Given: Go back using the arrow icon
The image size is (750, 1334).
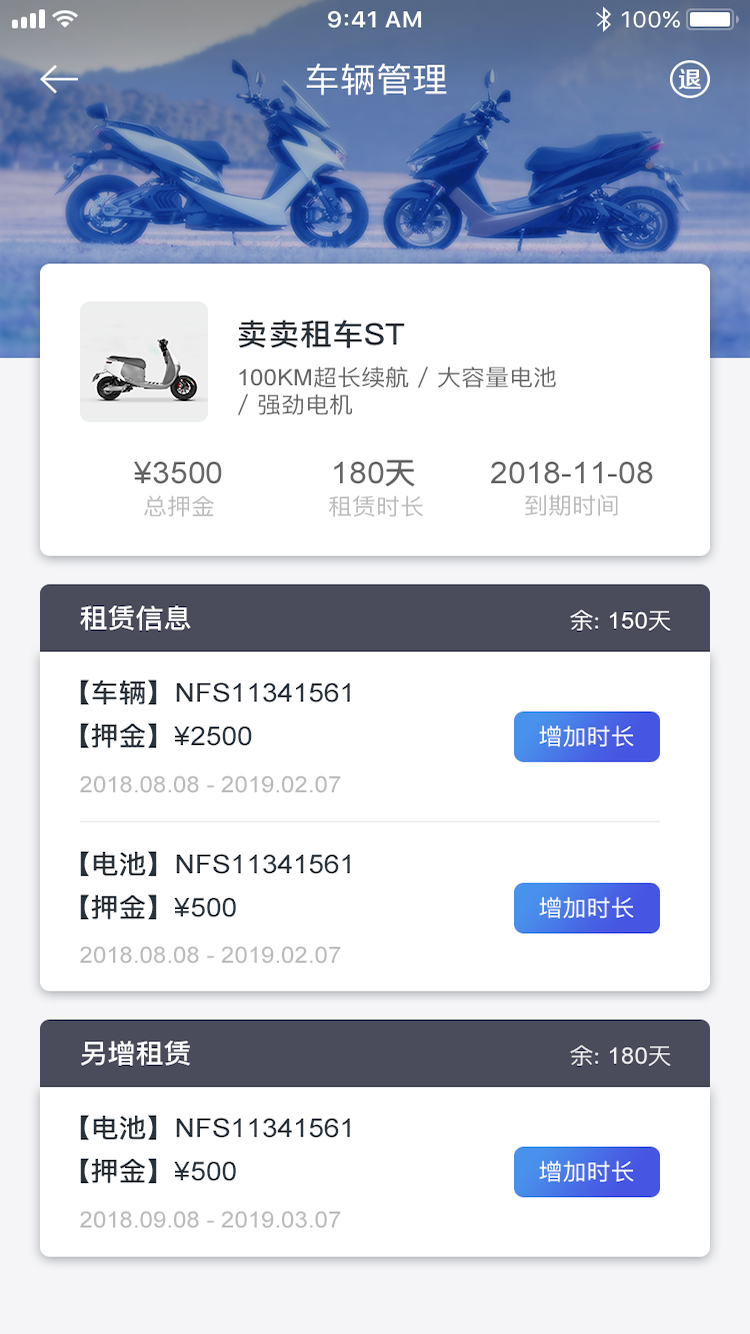Looking at the screenshot, I should click(59, 80).
